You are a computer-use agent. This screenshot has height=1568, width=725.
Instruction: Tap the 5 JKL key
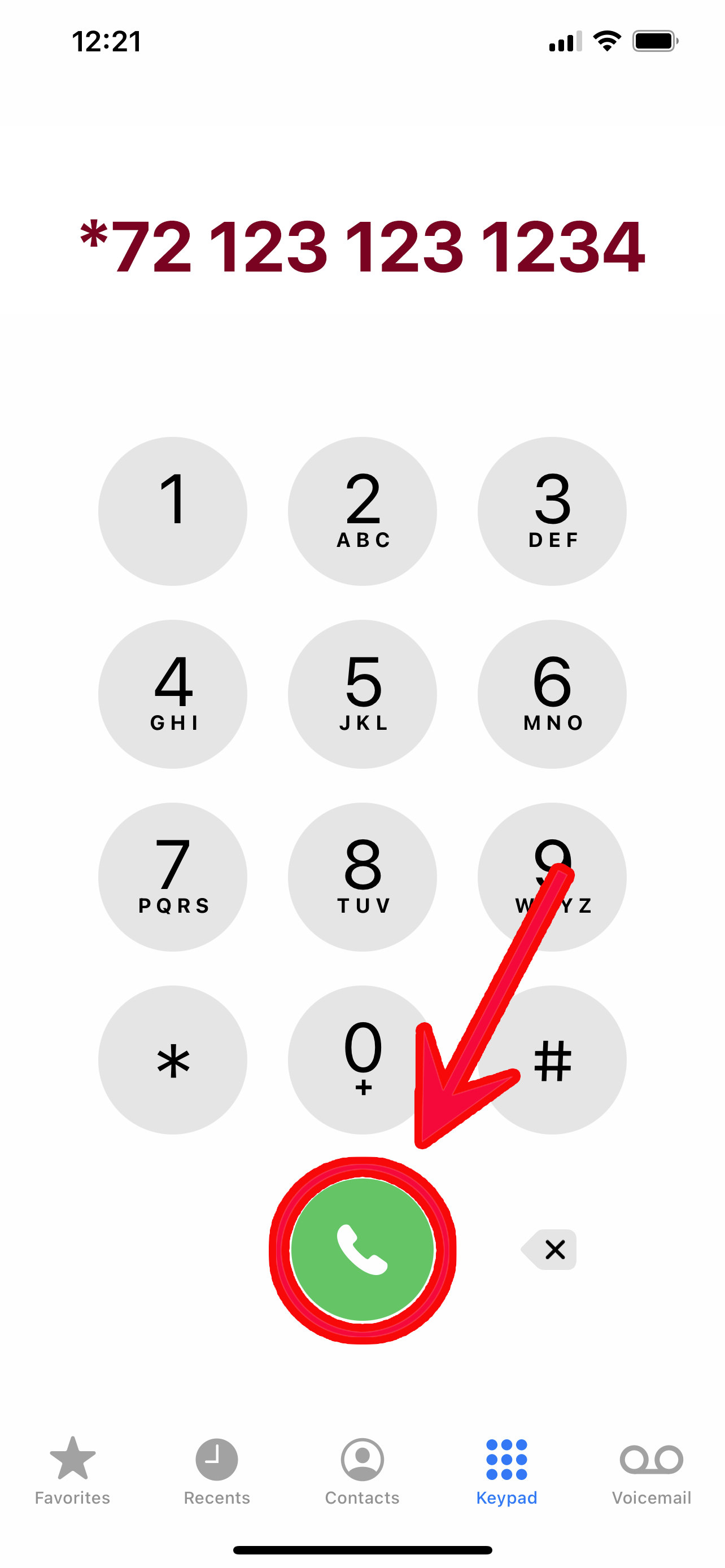tap(362, 694)
